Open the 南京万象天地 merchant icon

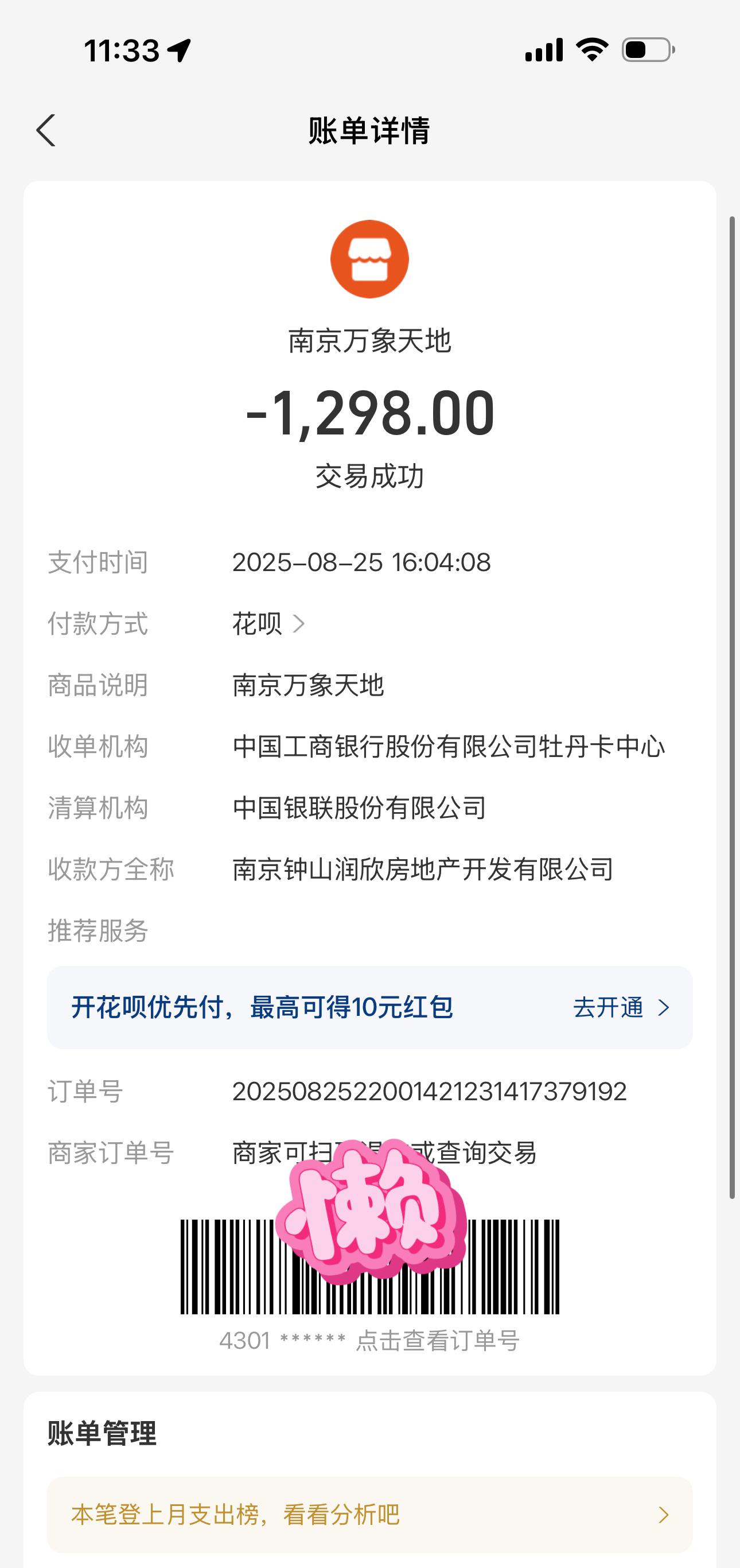[x=369, y=259]
